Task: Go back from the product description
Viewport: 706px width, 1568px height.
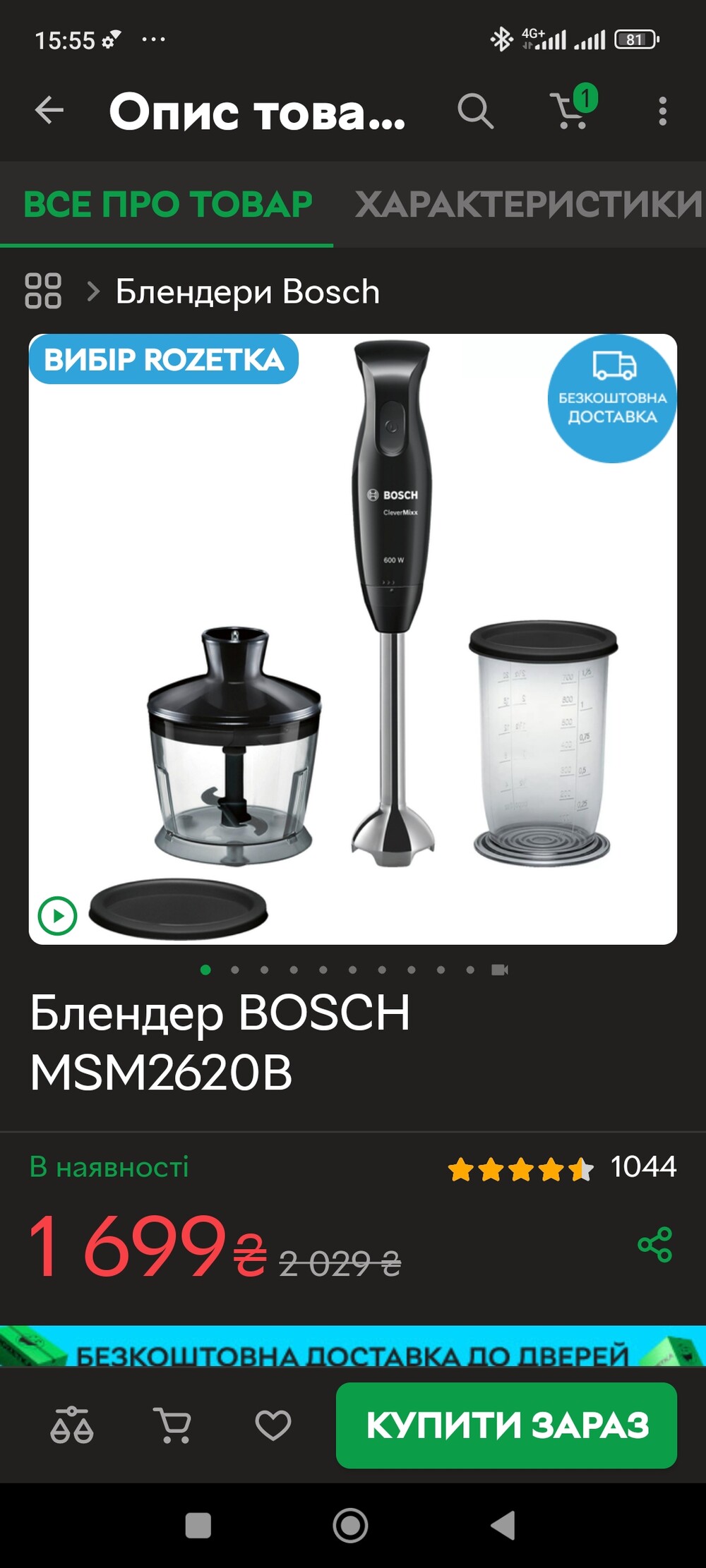Action: [x=49, y=111]
